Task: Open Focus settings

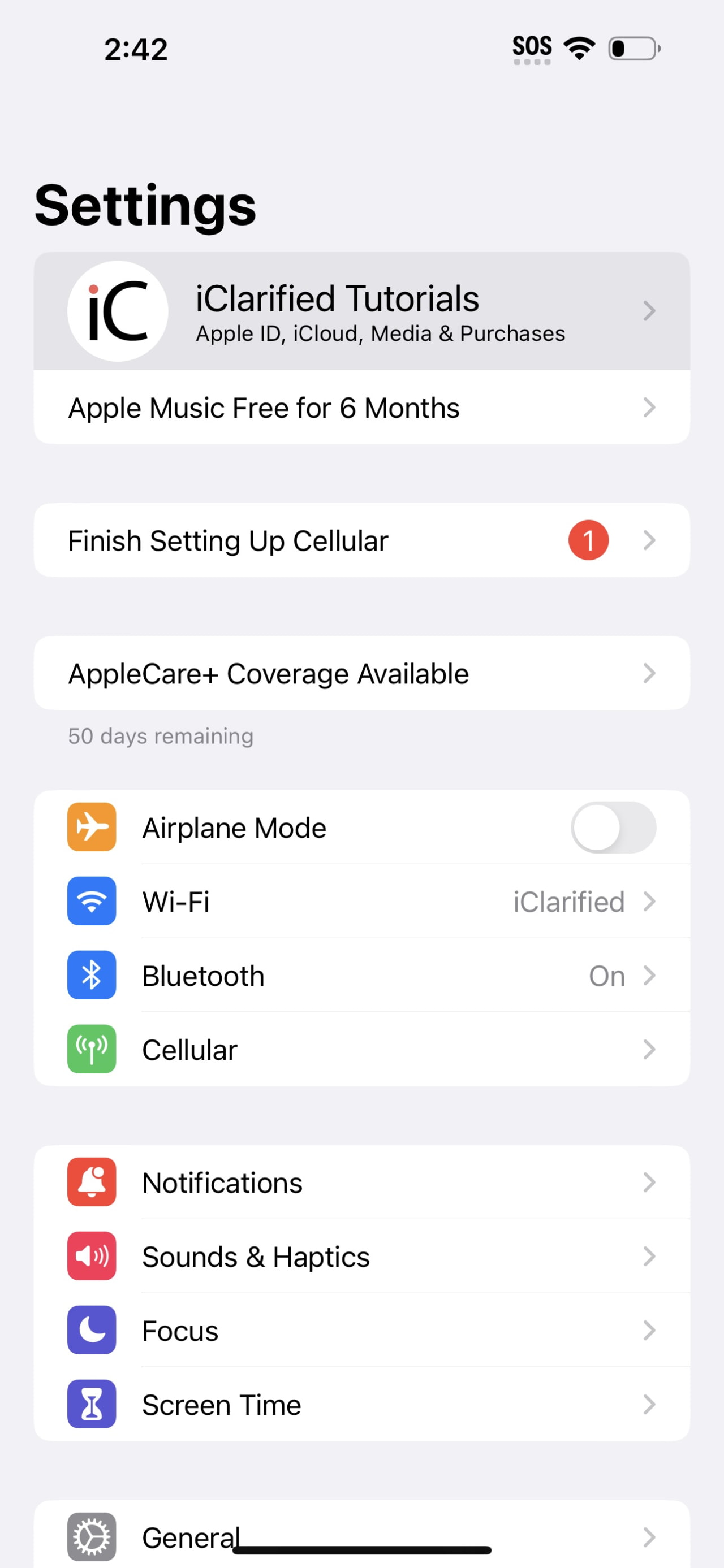Action: (361, 1331)
